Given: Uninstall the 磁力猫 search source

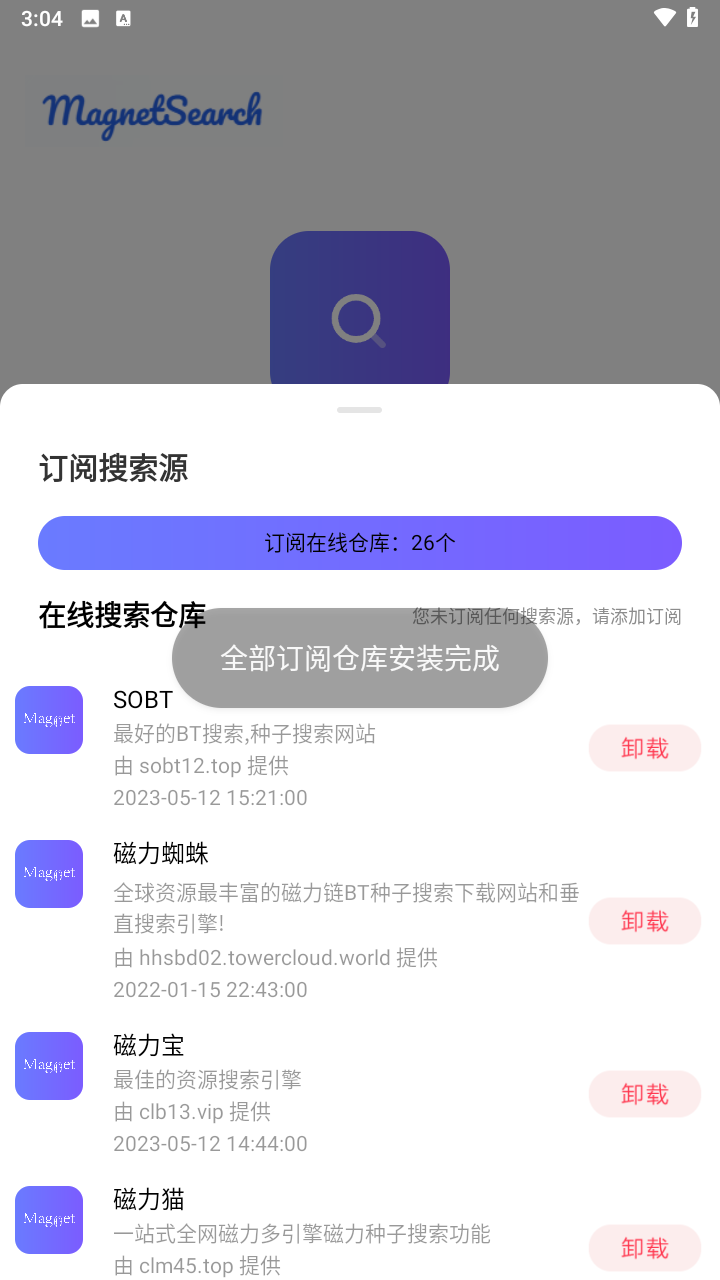Looking at the screenshot, I should [x=645, y=1248].
